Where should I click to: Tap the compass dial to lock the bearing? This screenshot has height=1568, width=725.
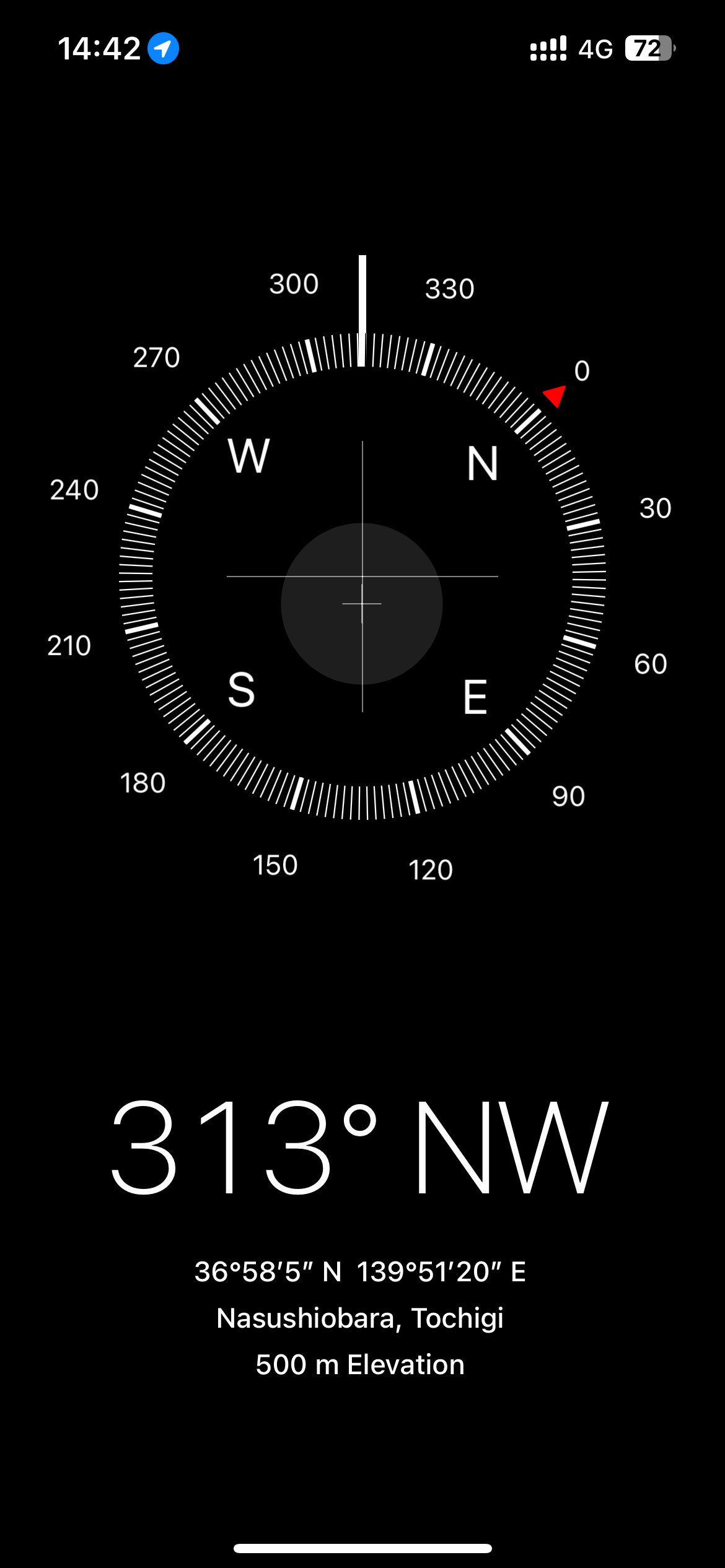362,577
